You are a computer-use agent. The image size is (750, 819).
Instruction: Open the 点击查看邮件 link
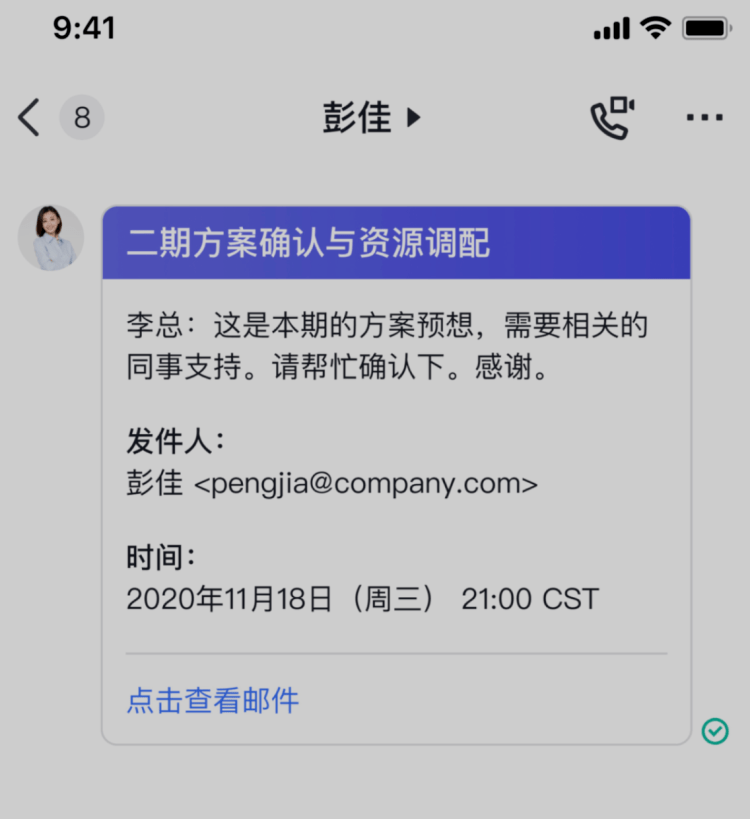click(212, 700)
